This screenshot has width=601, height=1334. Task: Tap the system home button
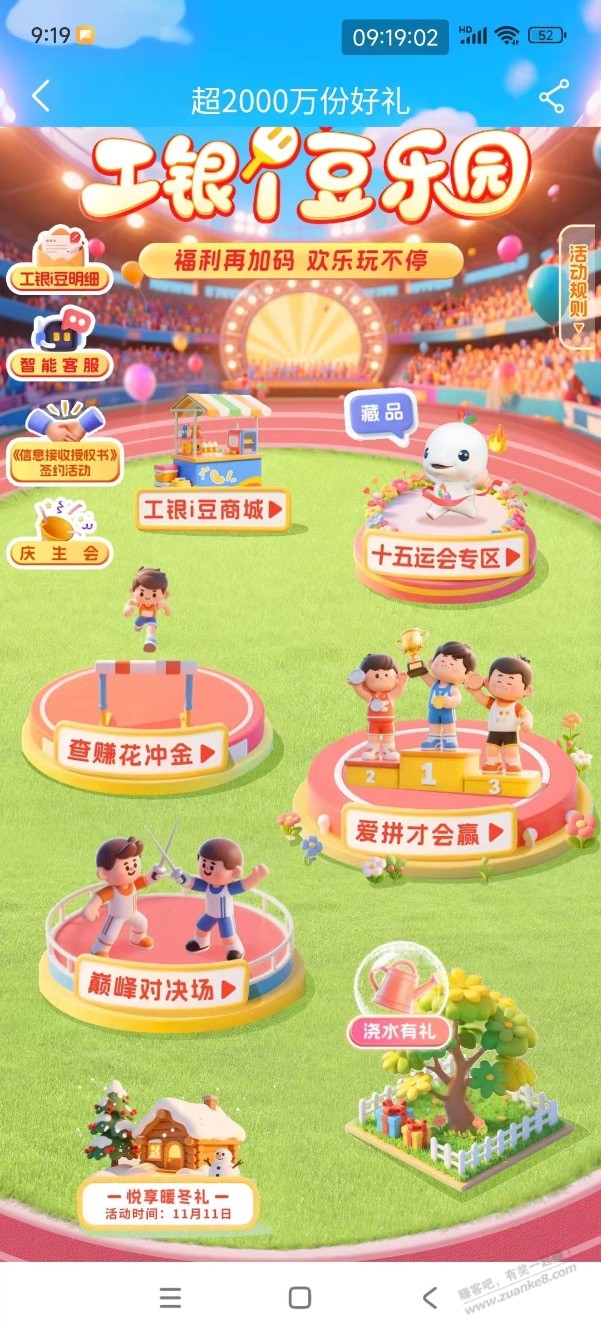300,1297
